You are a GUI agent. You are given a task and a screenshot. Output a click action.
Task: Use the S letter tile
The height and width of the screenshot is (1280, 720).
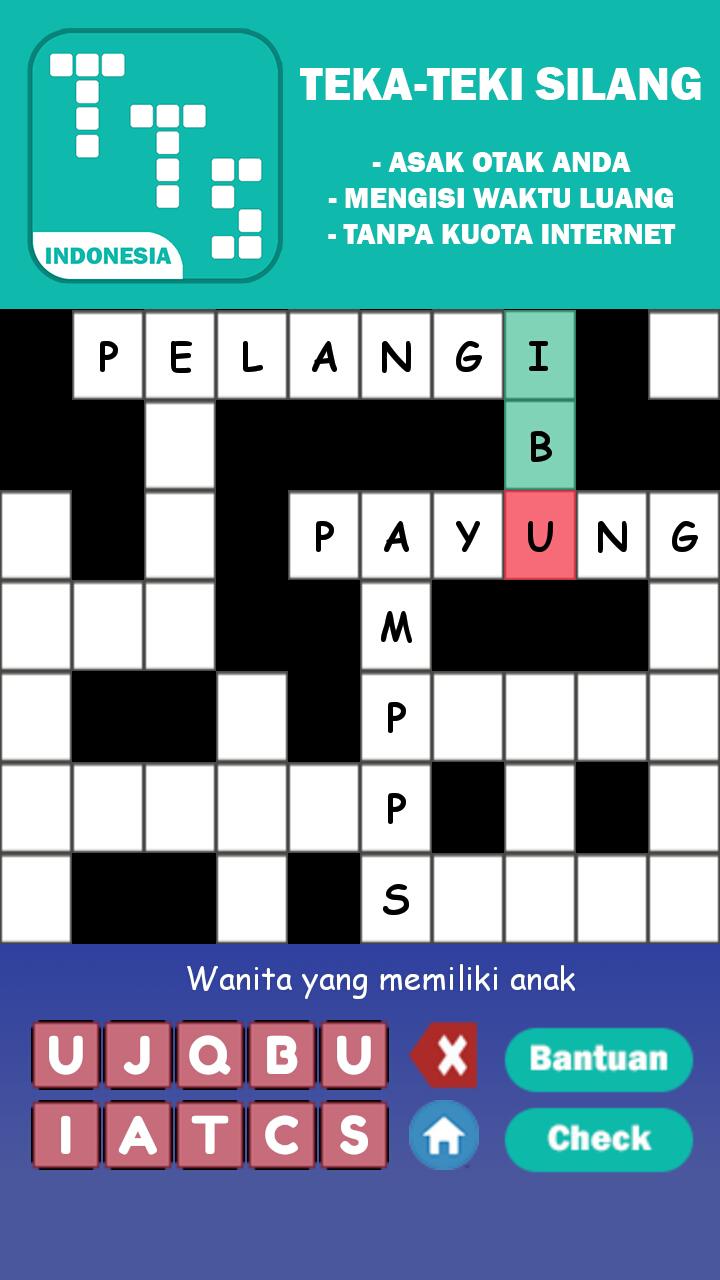click(x=354, y=1135)
